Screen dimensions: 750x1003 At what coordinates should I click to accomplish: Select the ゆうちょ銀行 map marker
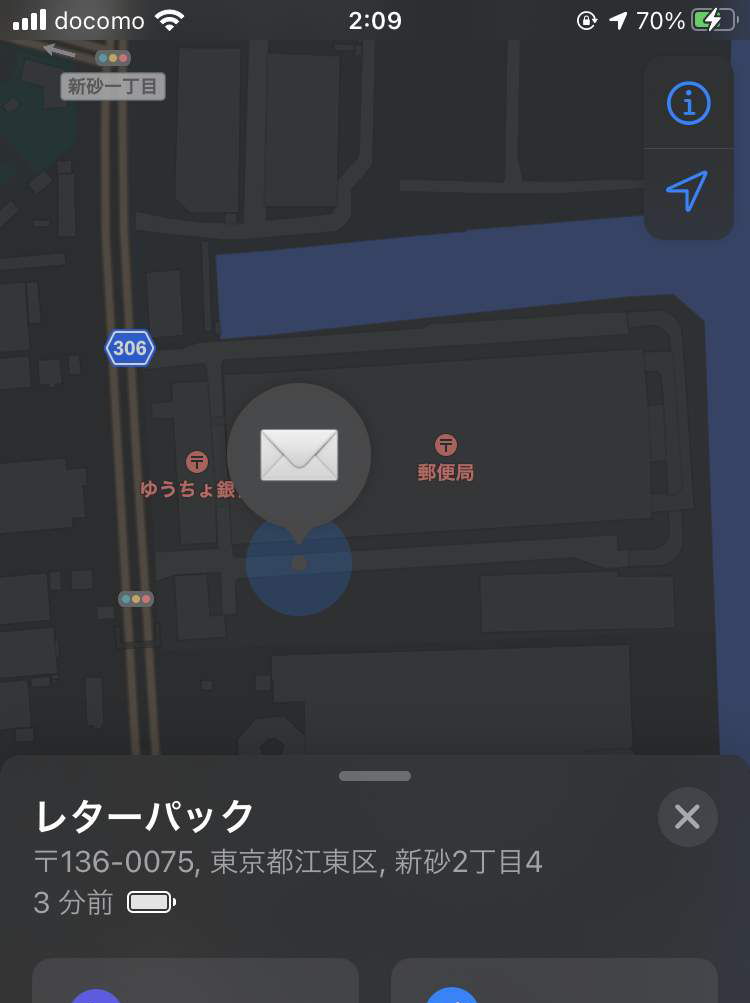197,462
